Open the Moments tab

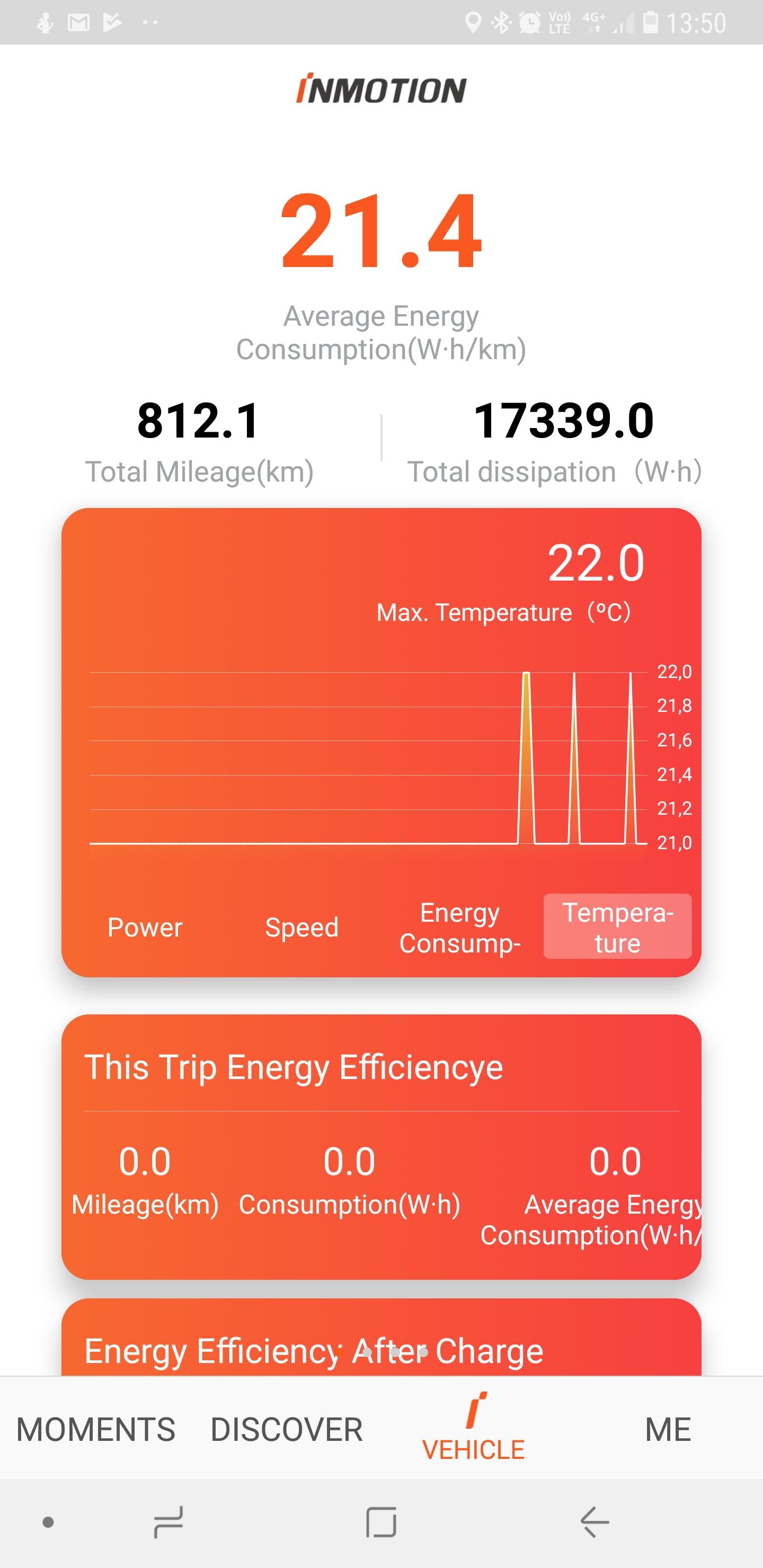coord(95,1429)
